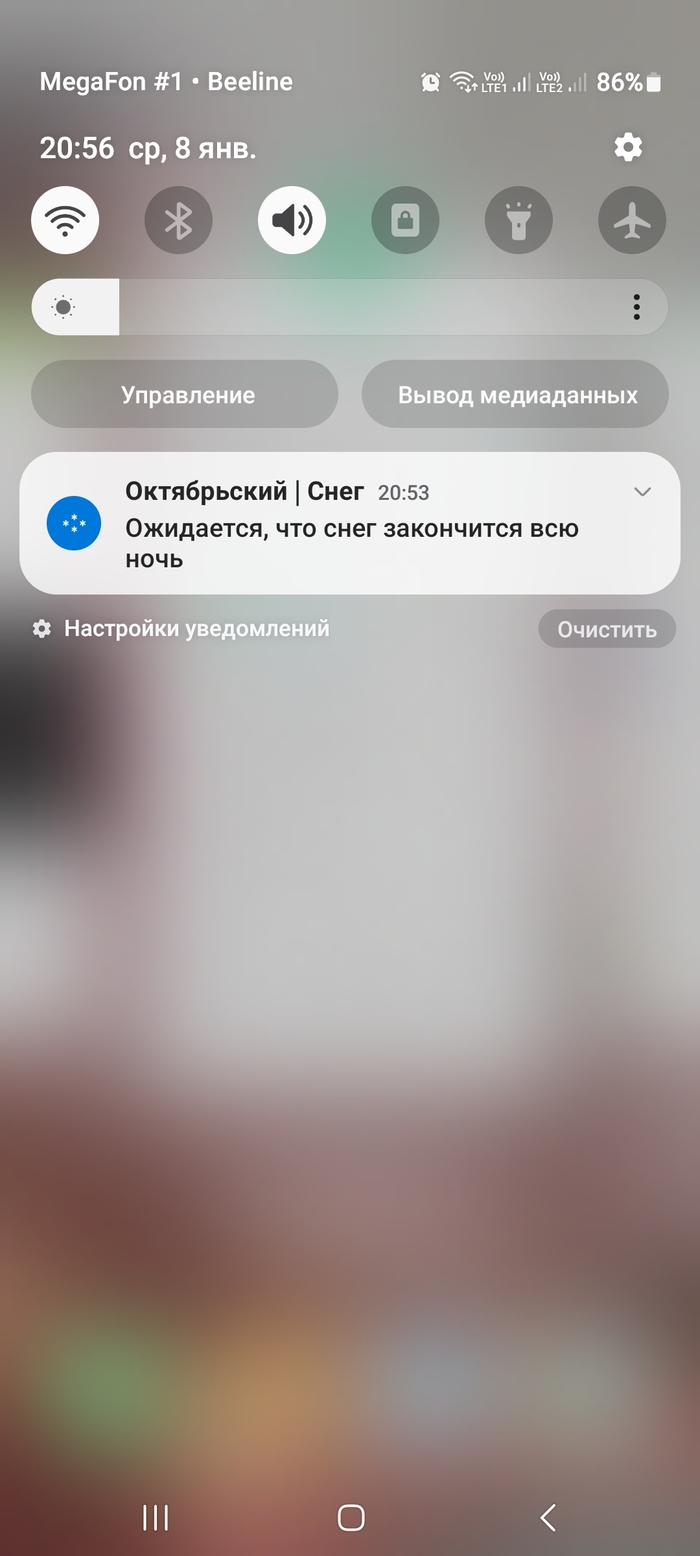Clear notifications with Очистить
Screen dimensions: 700x1556
[x=606, y=630]
